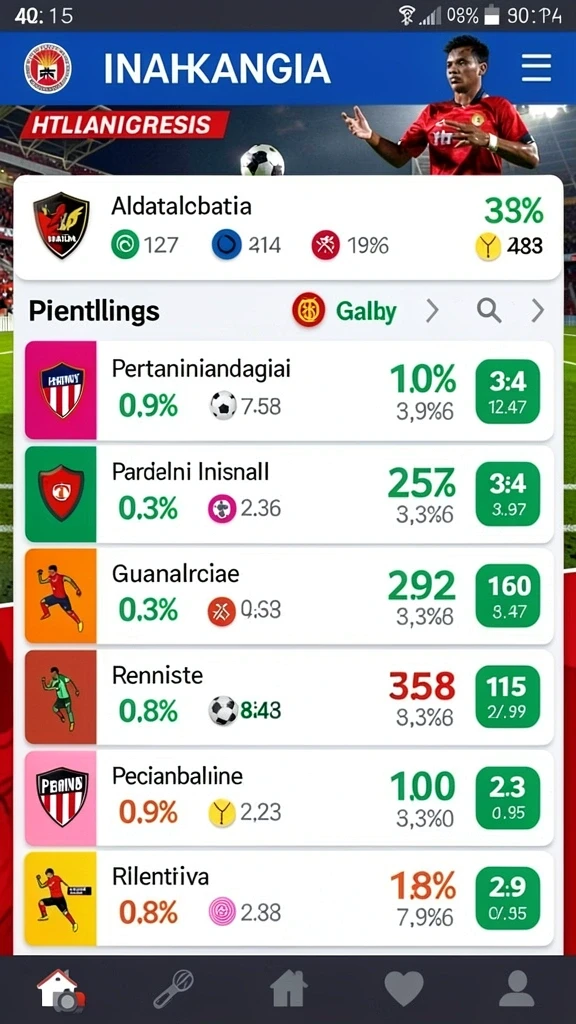Tap the 2:9 green button
Image resolution: width=576 pixels, height=1024 pixels.
click(x=507, y=899)
